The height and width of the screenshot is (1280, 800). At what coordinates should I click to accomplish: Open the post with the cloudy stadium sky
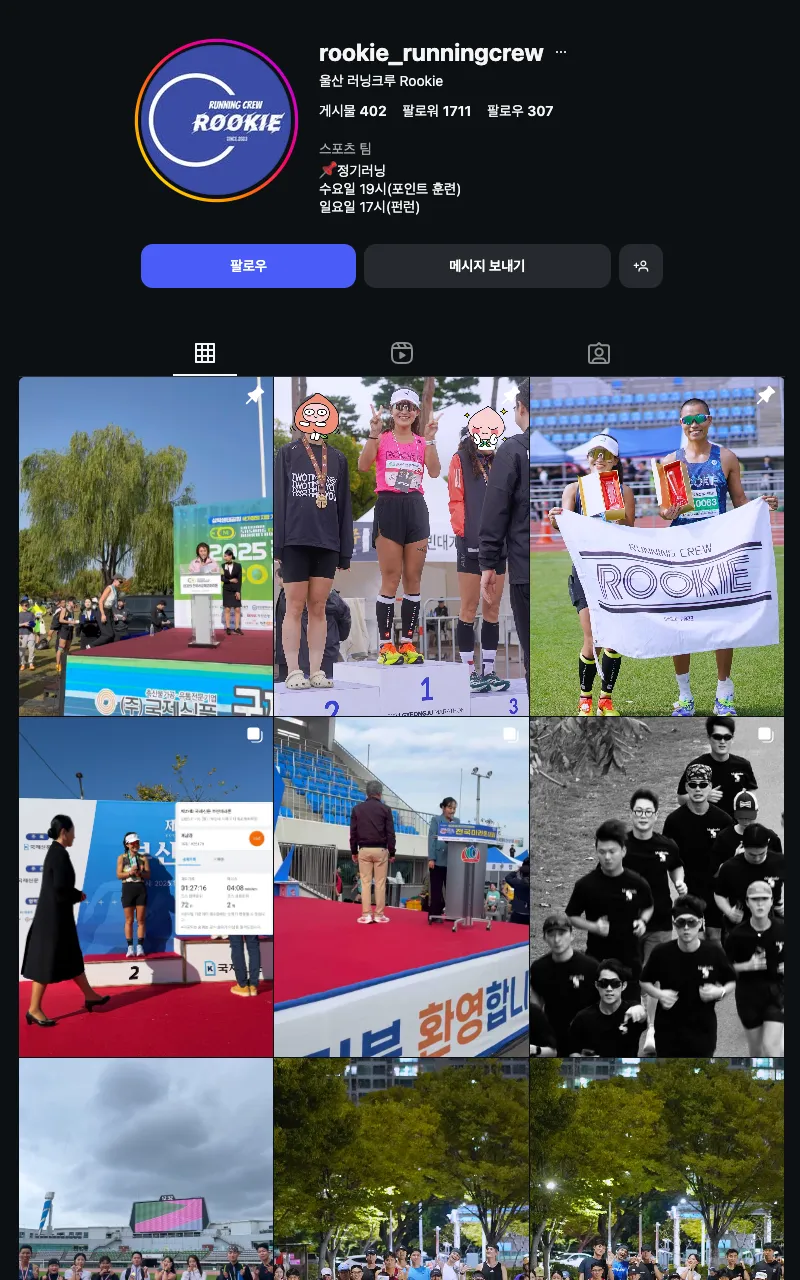pyautogui.click(x=146, y=1169)
